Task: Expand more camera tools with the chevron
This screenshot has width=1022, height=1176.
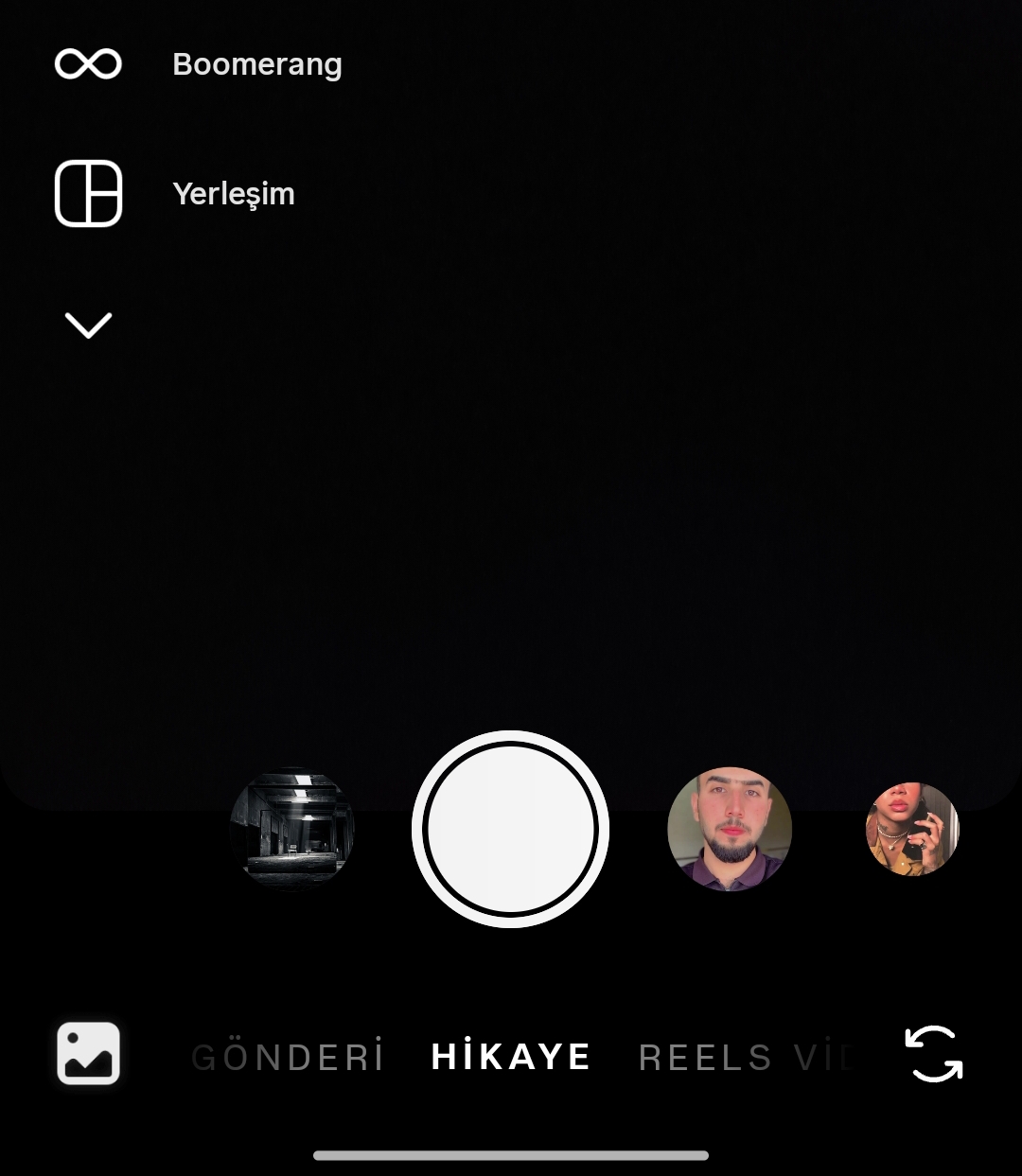Action: [88, 325]
